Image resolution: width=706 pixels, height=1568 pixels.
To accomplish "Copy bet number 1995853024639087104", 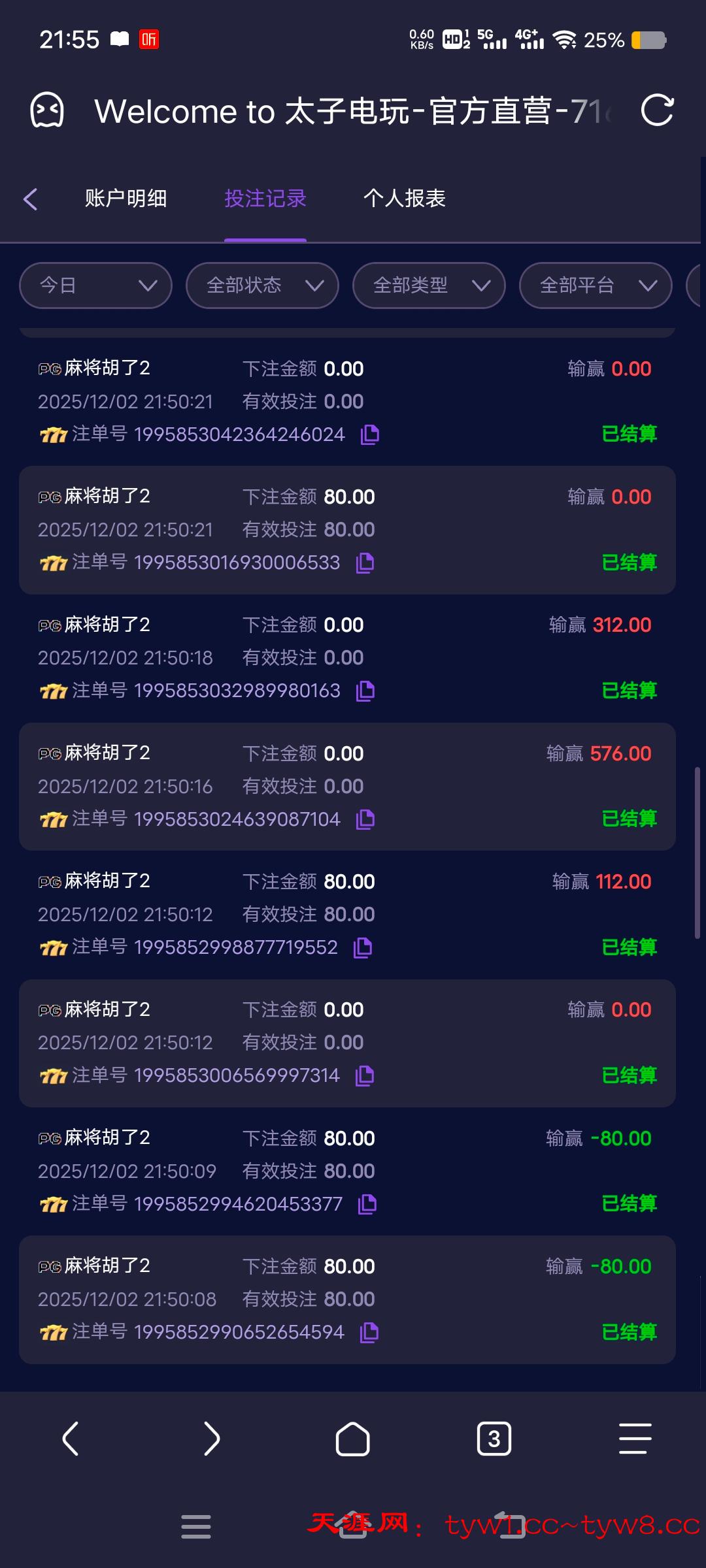I will (365, 819).
